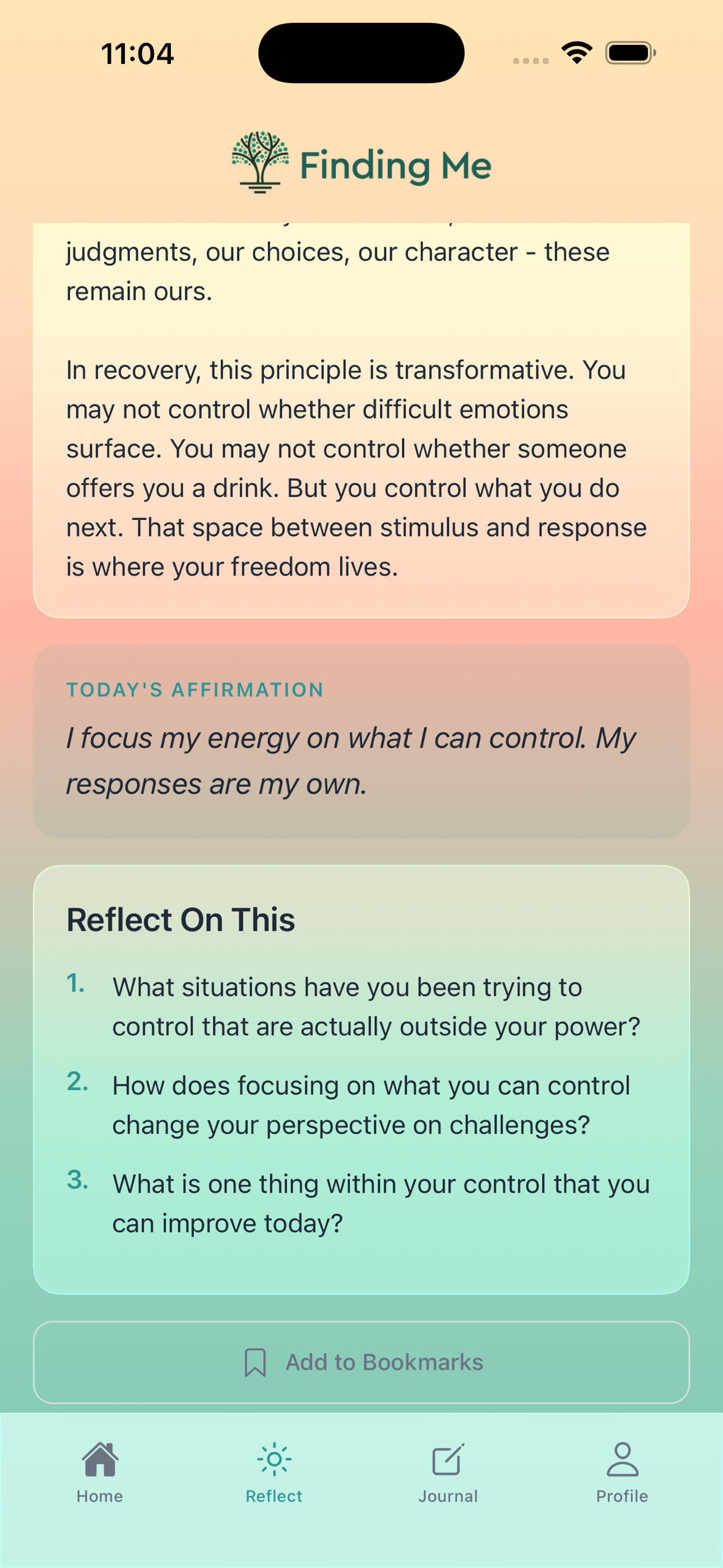
Task: Open the Journal tab
Action: (x=448, y=1471)
